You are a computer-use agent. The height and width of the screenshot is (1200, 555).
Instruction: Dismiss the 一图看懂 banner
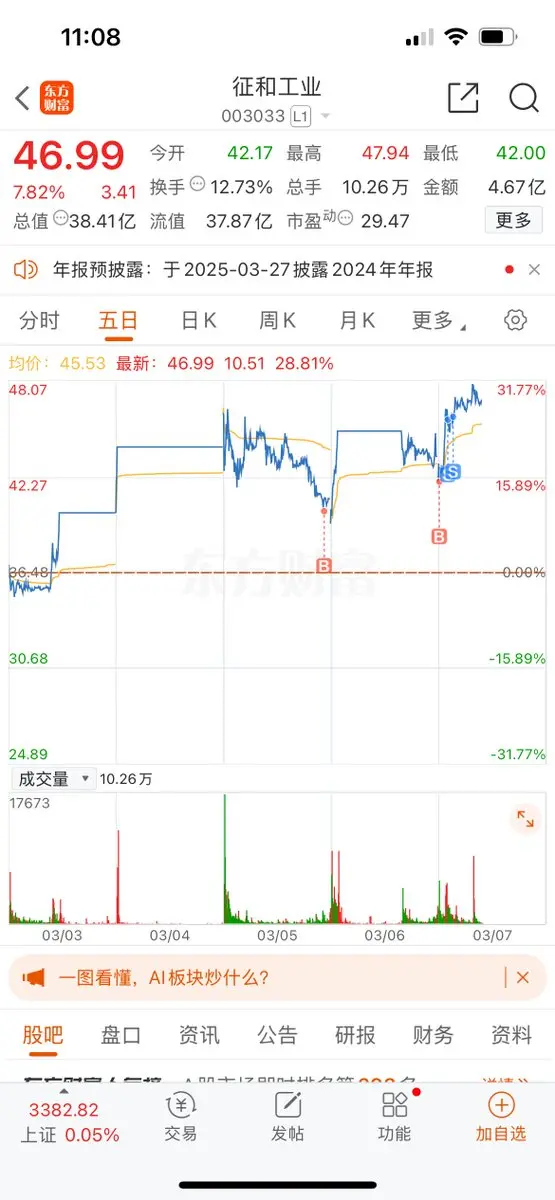click(x=523, y=977)
